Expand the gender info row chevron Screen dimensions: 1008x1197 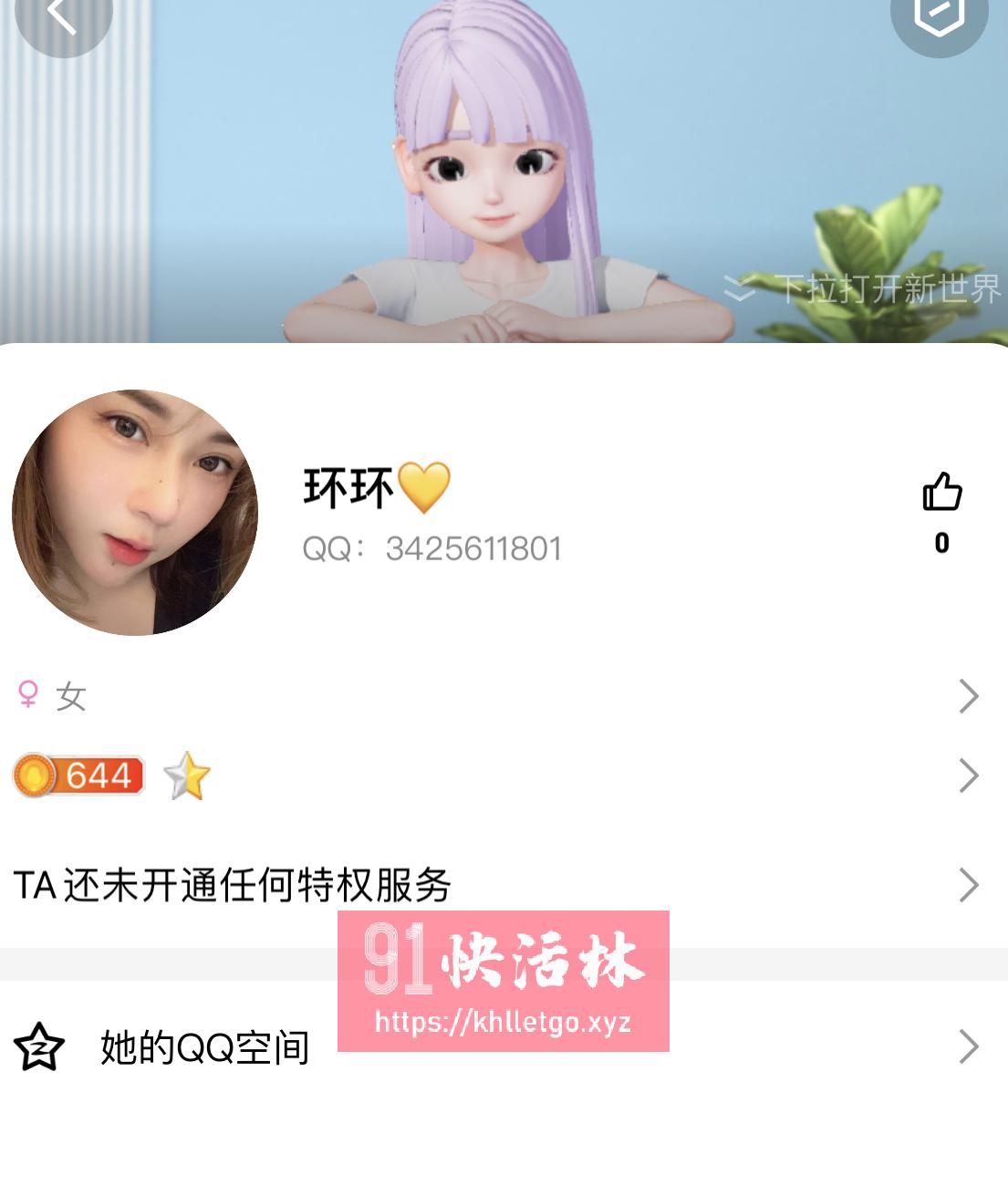[969, 695]
